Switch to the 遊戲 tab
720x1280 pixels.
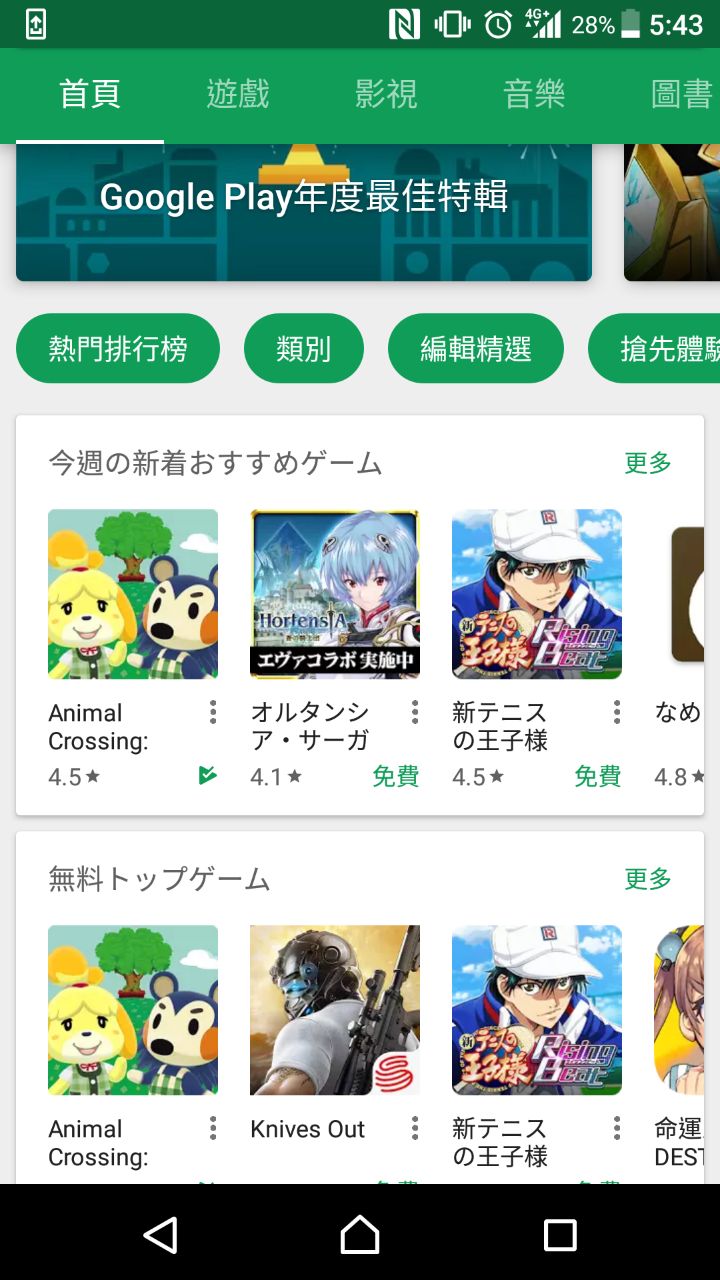point(238,94)
